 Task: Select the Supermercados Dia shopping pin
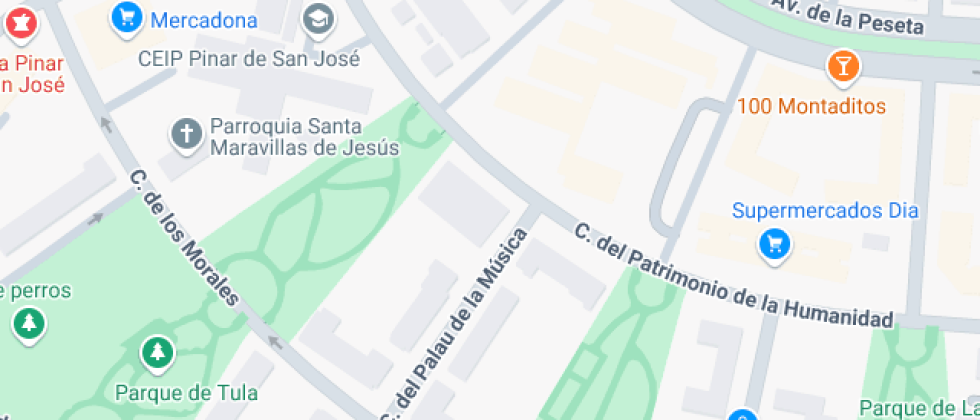tap(774, 244)
